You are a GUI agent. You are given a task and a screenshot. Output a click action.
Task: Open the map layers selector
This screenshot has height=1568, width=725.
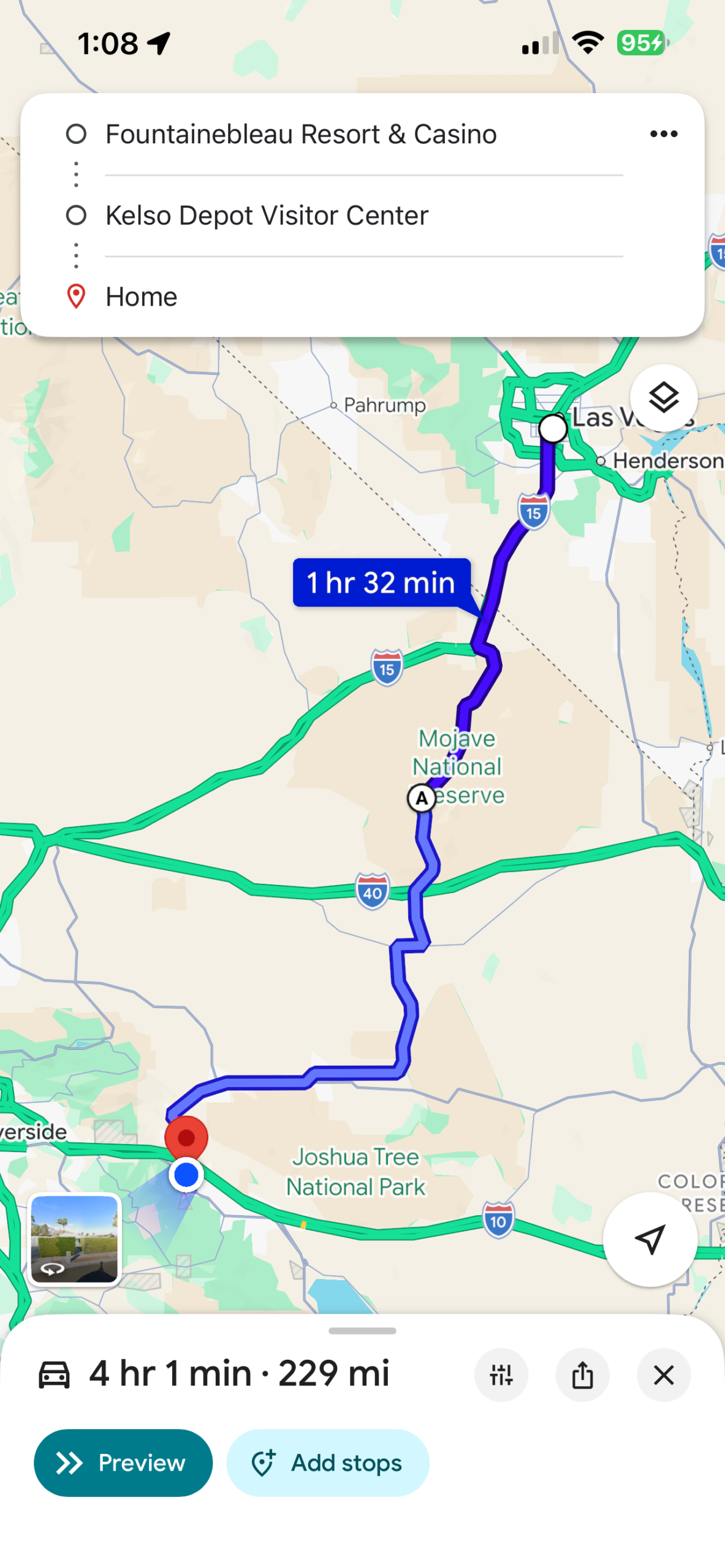[663, 398]
